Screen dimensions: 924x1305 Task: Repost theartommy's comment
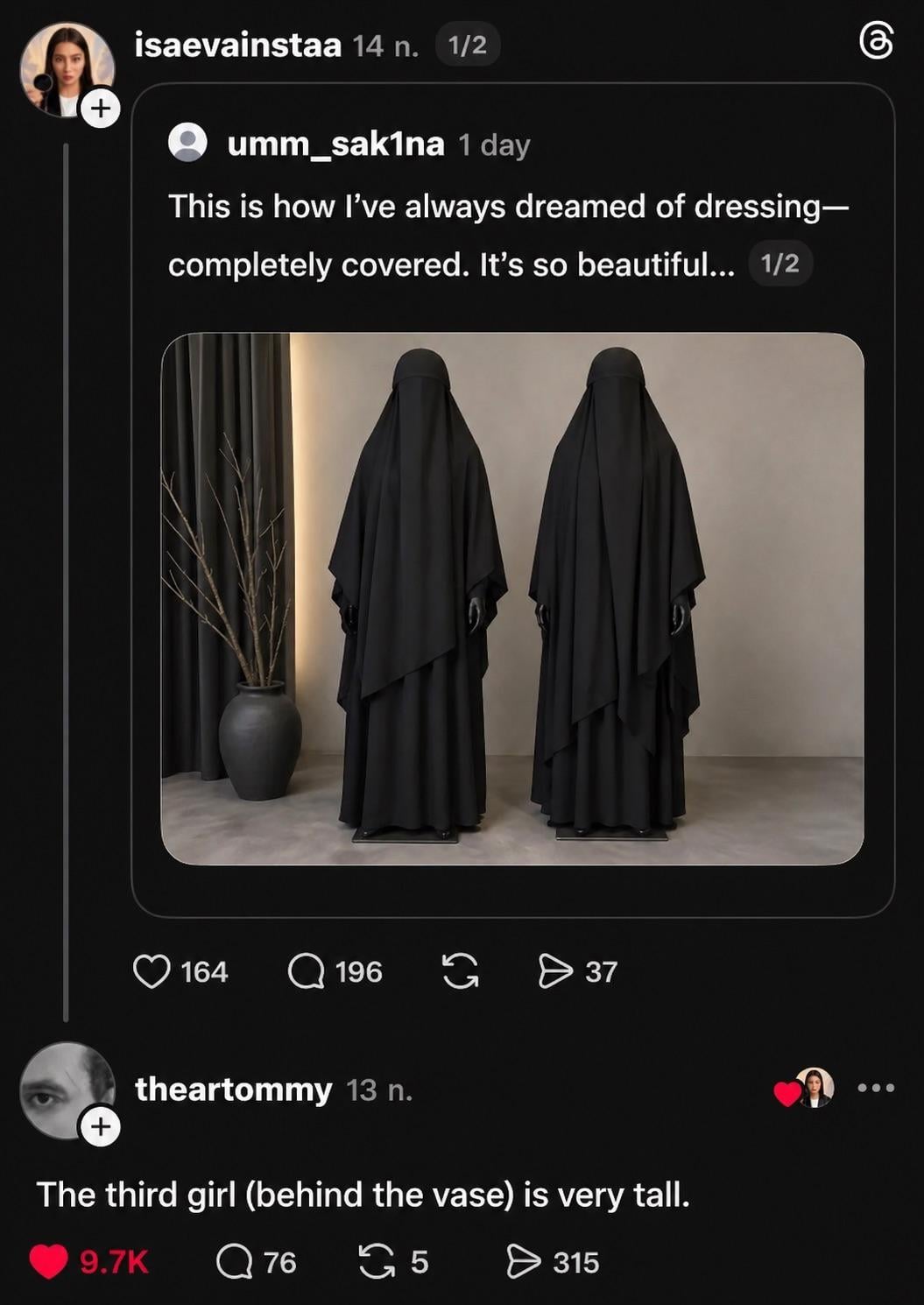click(377, 1262)
